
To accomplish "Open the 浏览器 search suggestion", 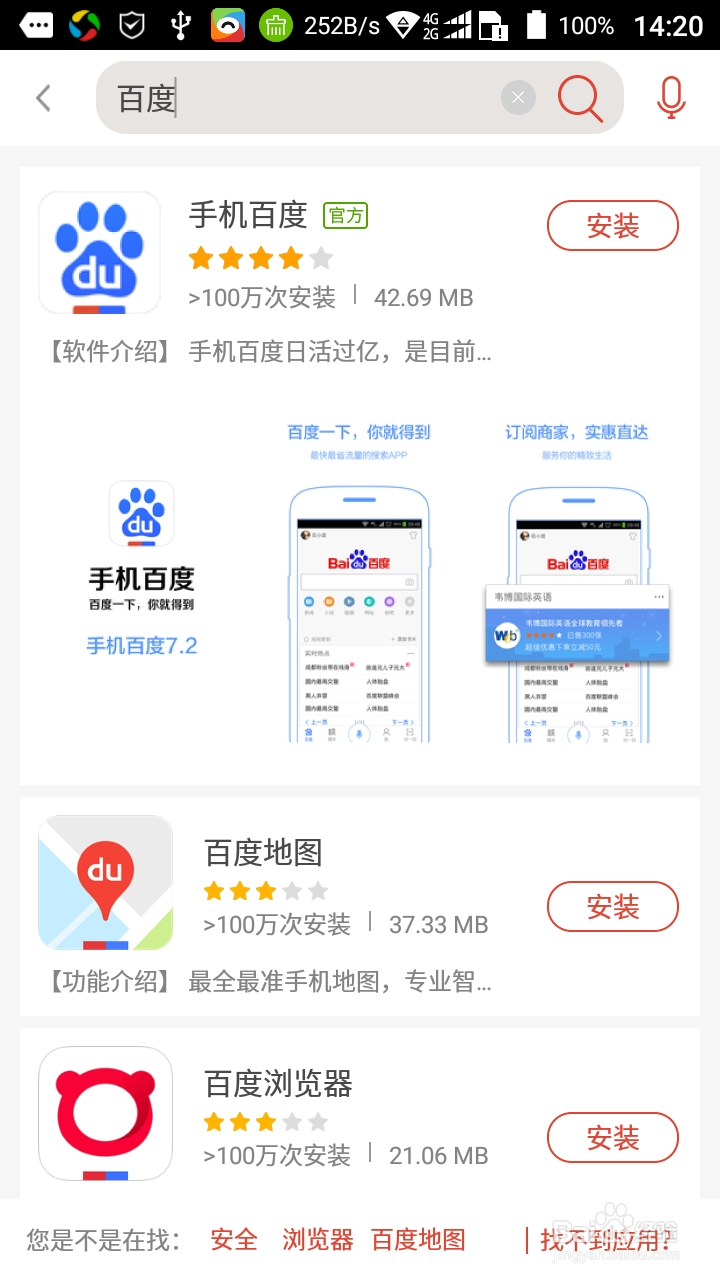I will [x=318, y=1239].
